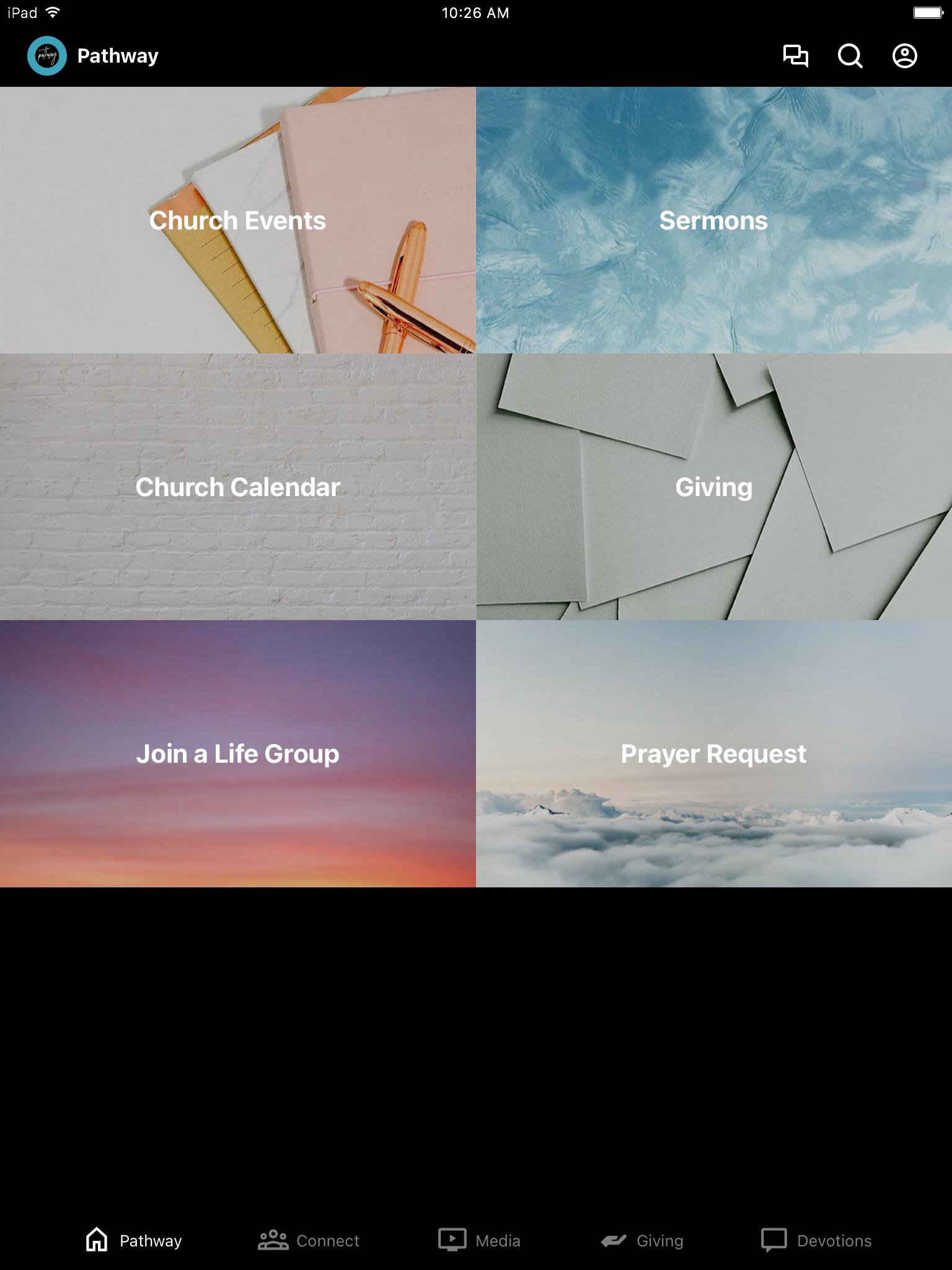This screenshot has height=1270, width=952.
Task: Switch to the Pathway home tab
Action: tap(134, 1240)
